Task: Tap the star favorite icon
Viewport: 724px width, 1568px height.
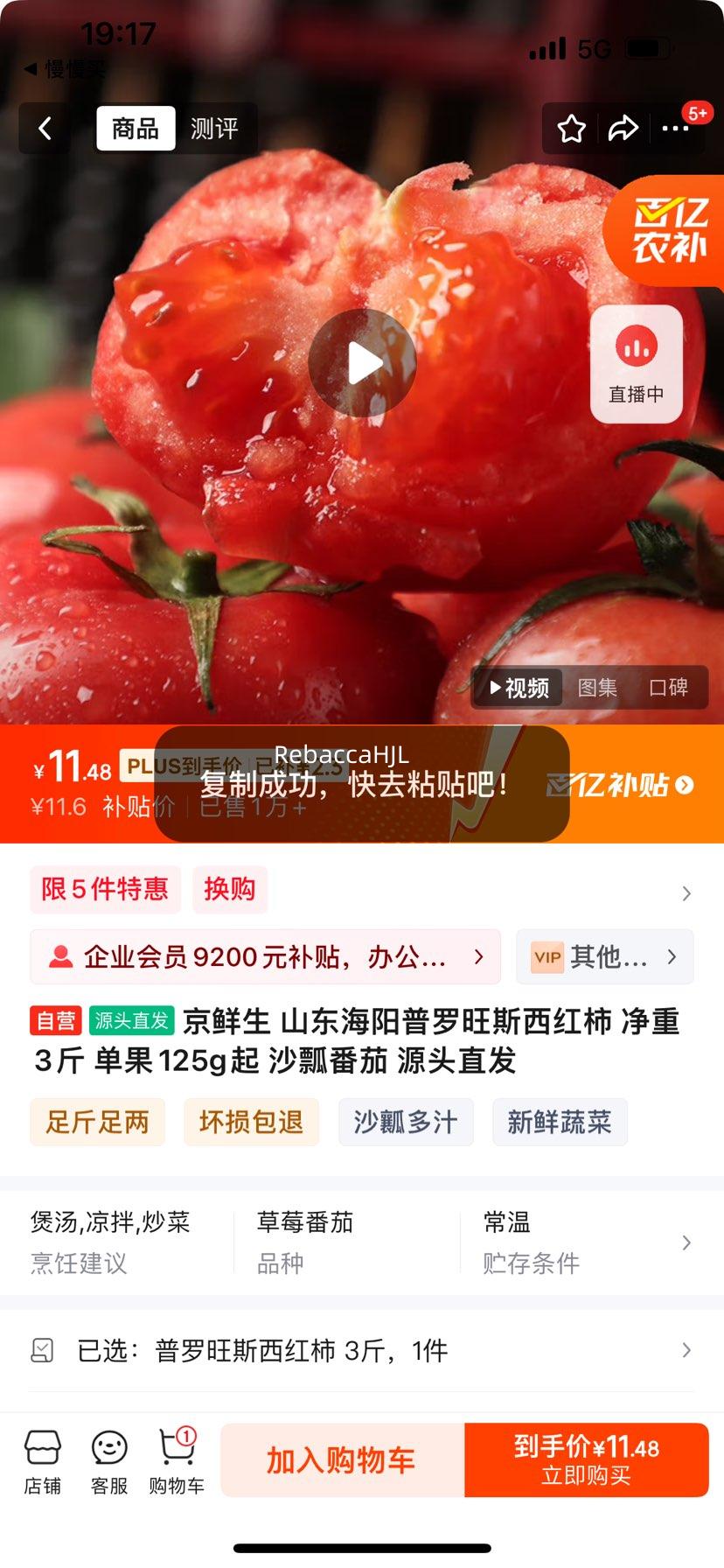Action: click(x=572, y=129)
